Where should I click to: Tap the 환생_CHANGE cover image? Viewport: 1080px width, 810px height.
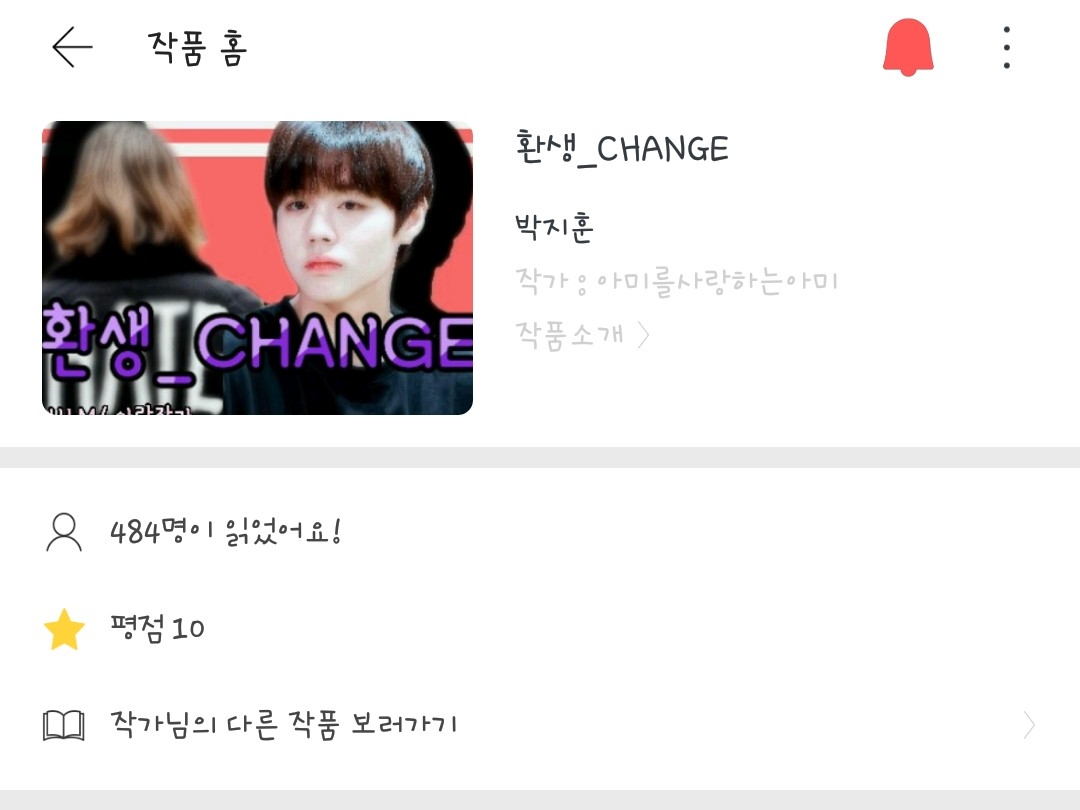click(257, 267)
